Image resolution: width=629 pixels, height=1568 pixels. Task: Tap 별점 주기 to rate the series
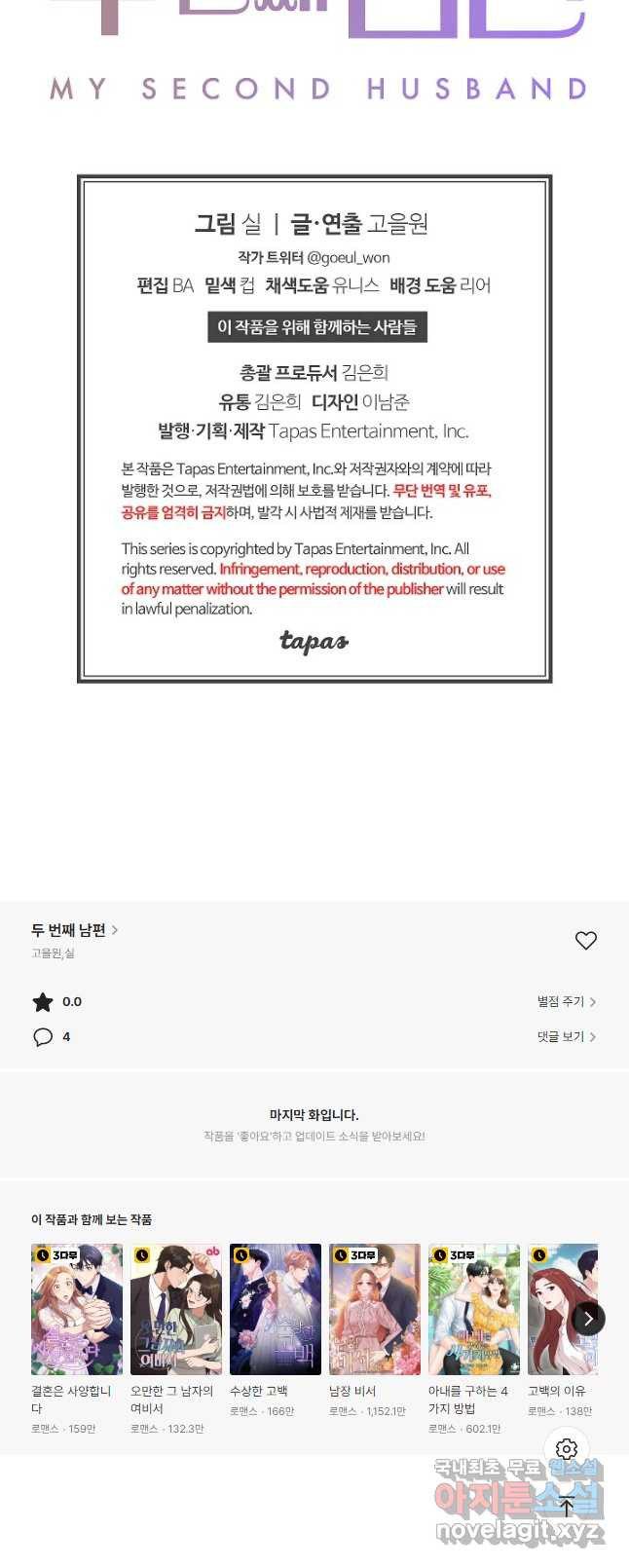(x=566, y=1001)
